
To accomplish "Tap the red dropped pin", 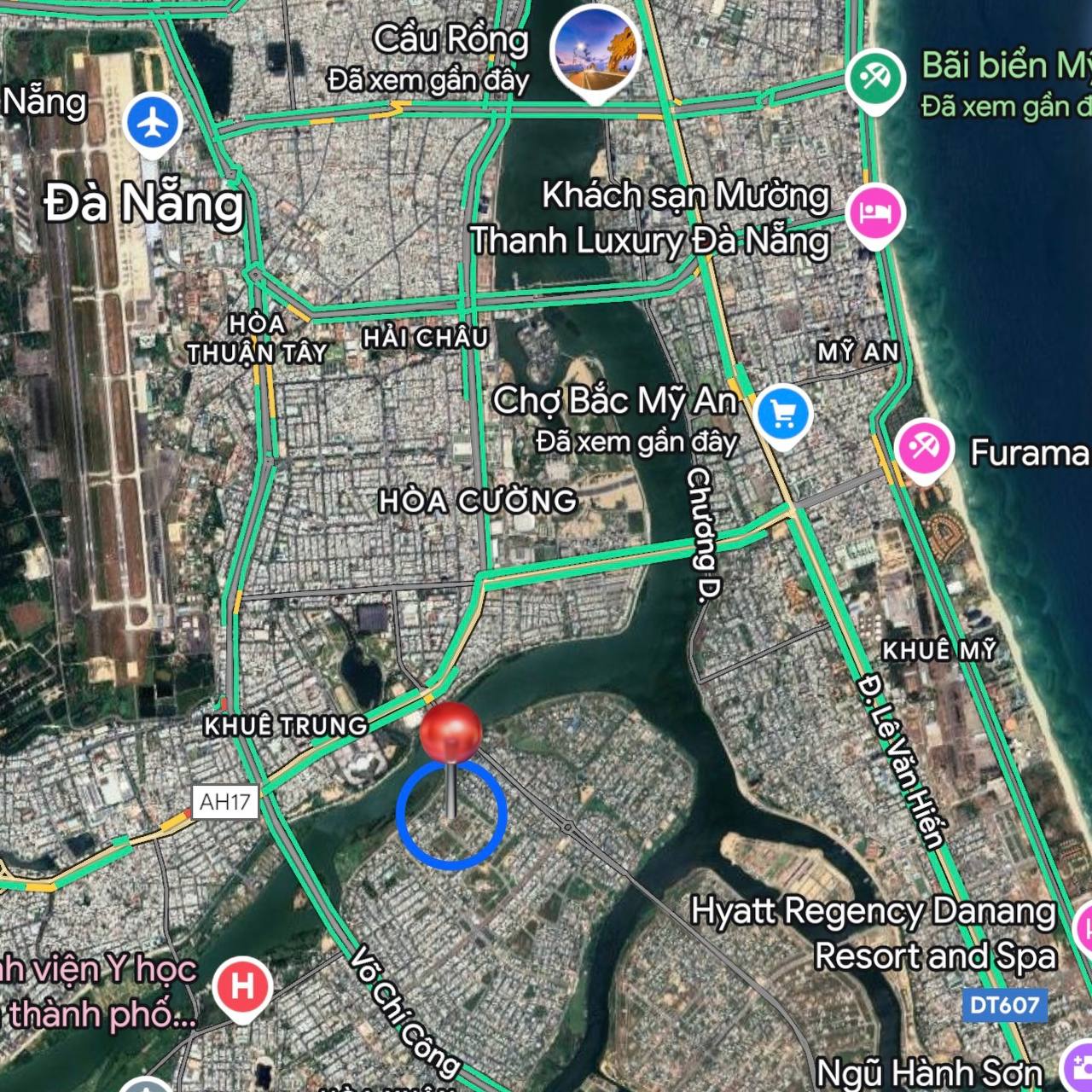I will click(x=450, y=733).
